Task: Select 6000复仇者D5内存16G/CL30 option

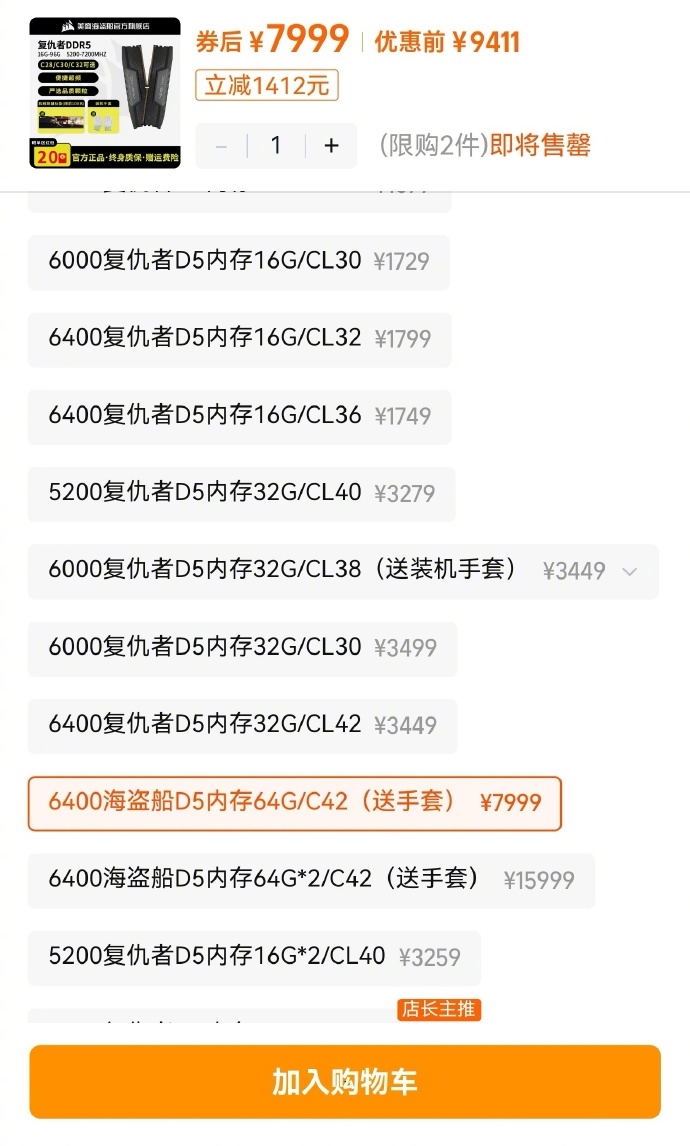Action: (x=238, y=262)
